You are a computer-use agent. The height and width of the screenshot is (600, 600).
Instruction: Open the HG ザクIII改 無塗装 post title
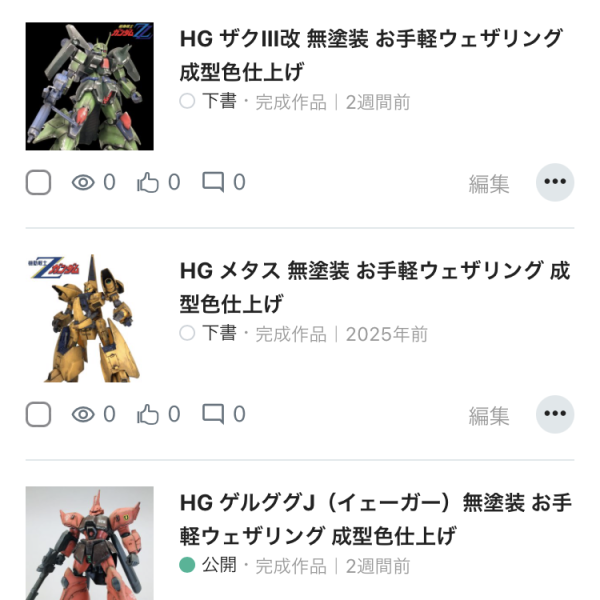(370, 54)
